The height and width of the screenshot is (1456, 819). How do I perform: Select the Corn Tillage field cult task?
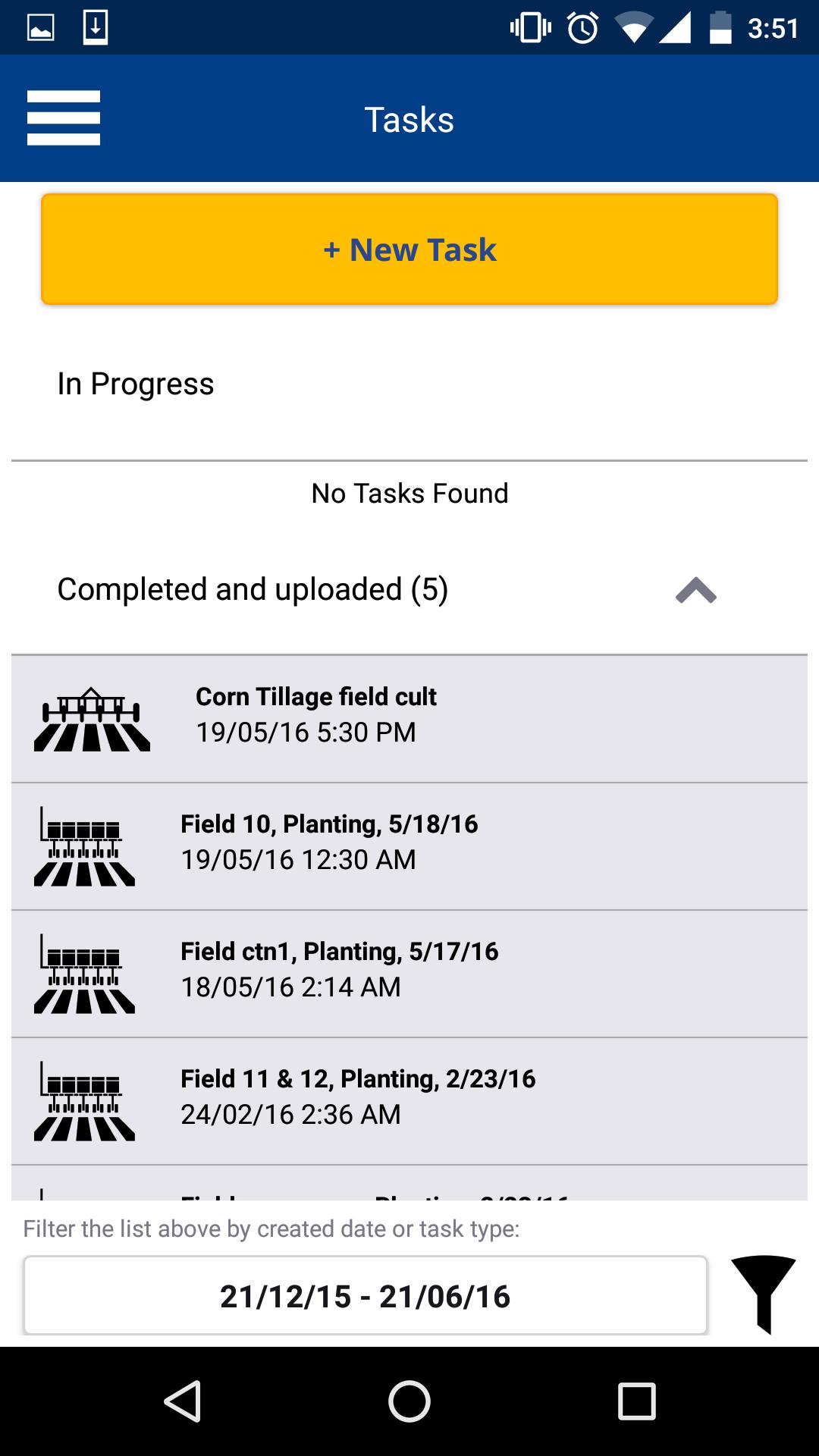point(409,717)
